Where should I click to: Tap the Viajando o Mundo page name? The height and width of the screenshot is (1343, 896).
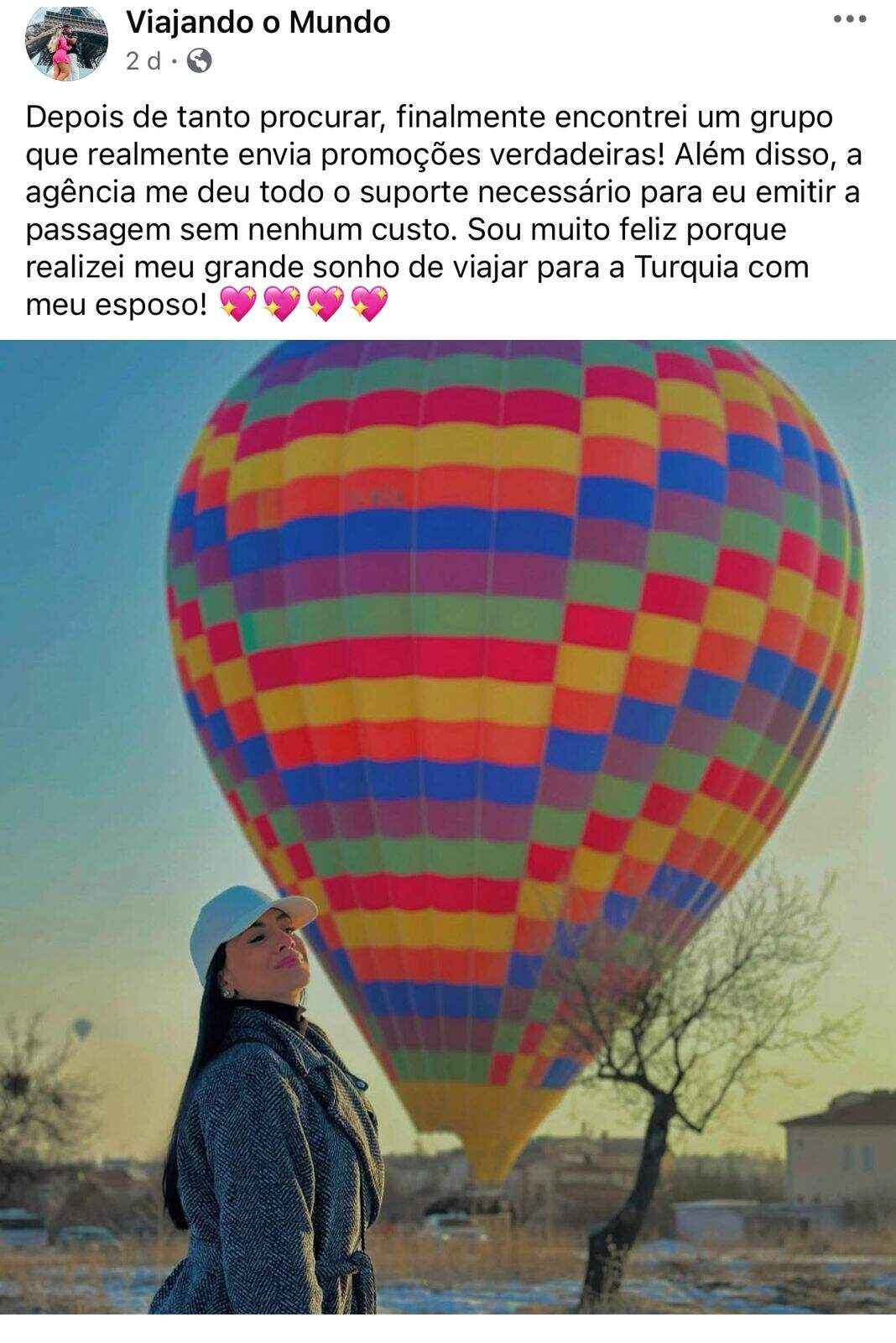(258, 23)
